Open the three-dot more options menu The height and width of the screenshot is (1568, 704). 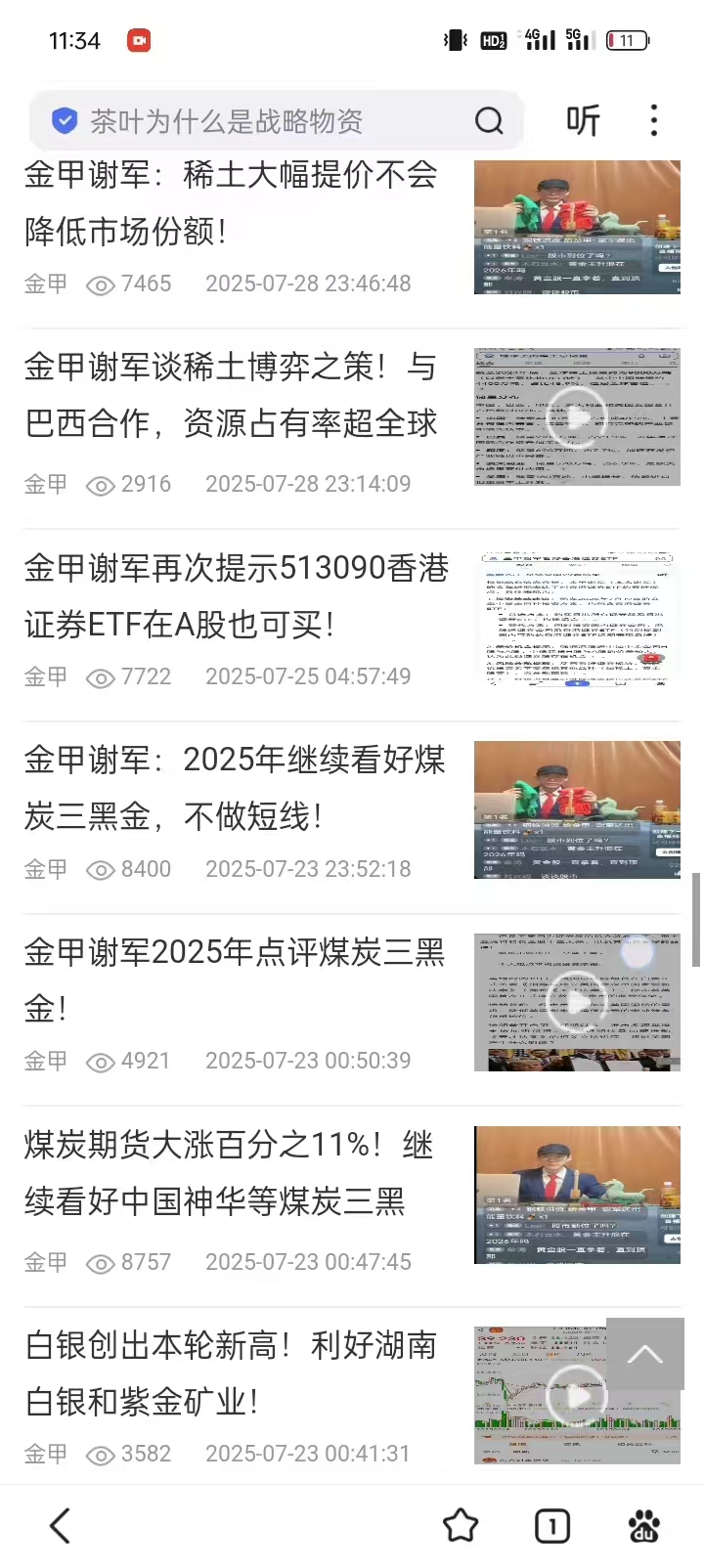pos(652,120)
